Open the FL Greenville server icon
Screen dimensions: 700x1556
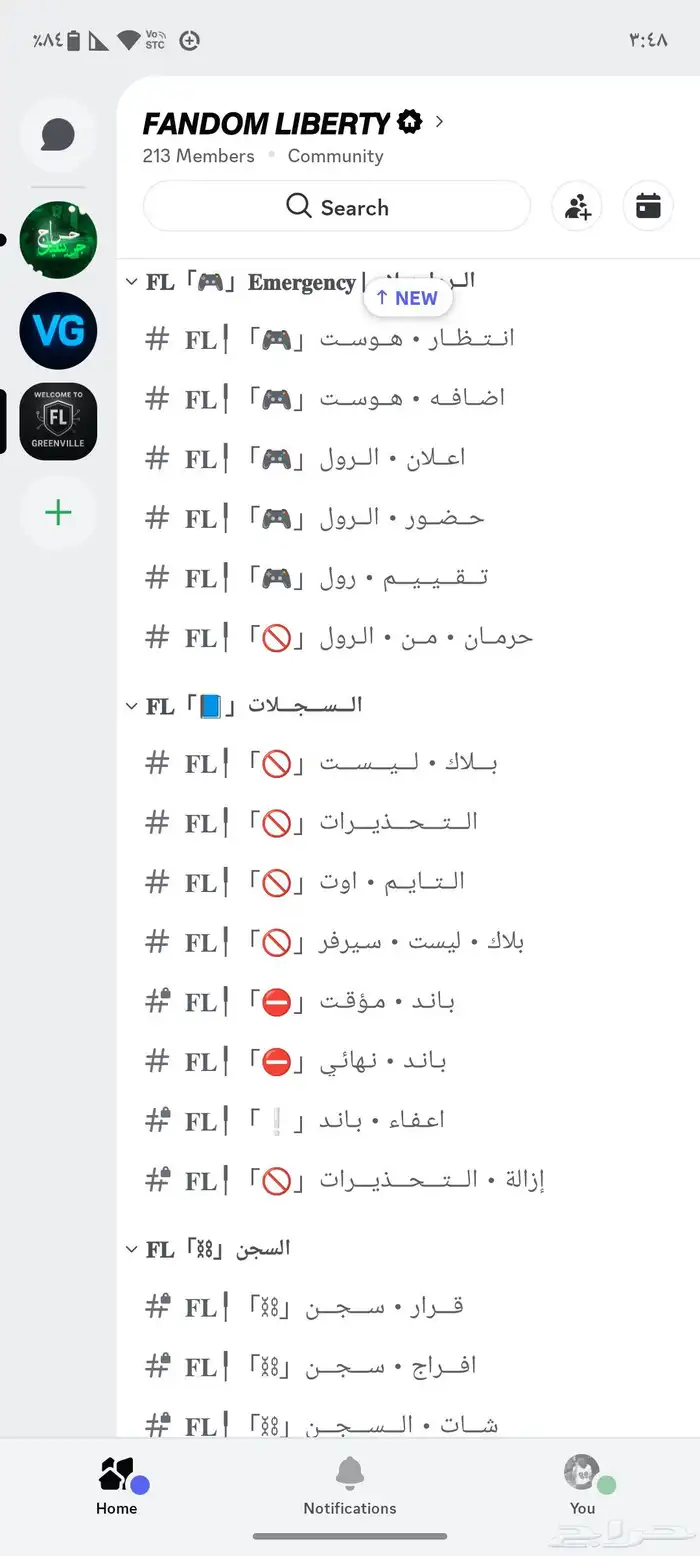(x=58, y=421)
